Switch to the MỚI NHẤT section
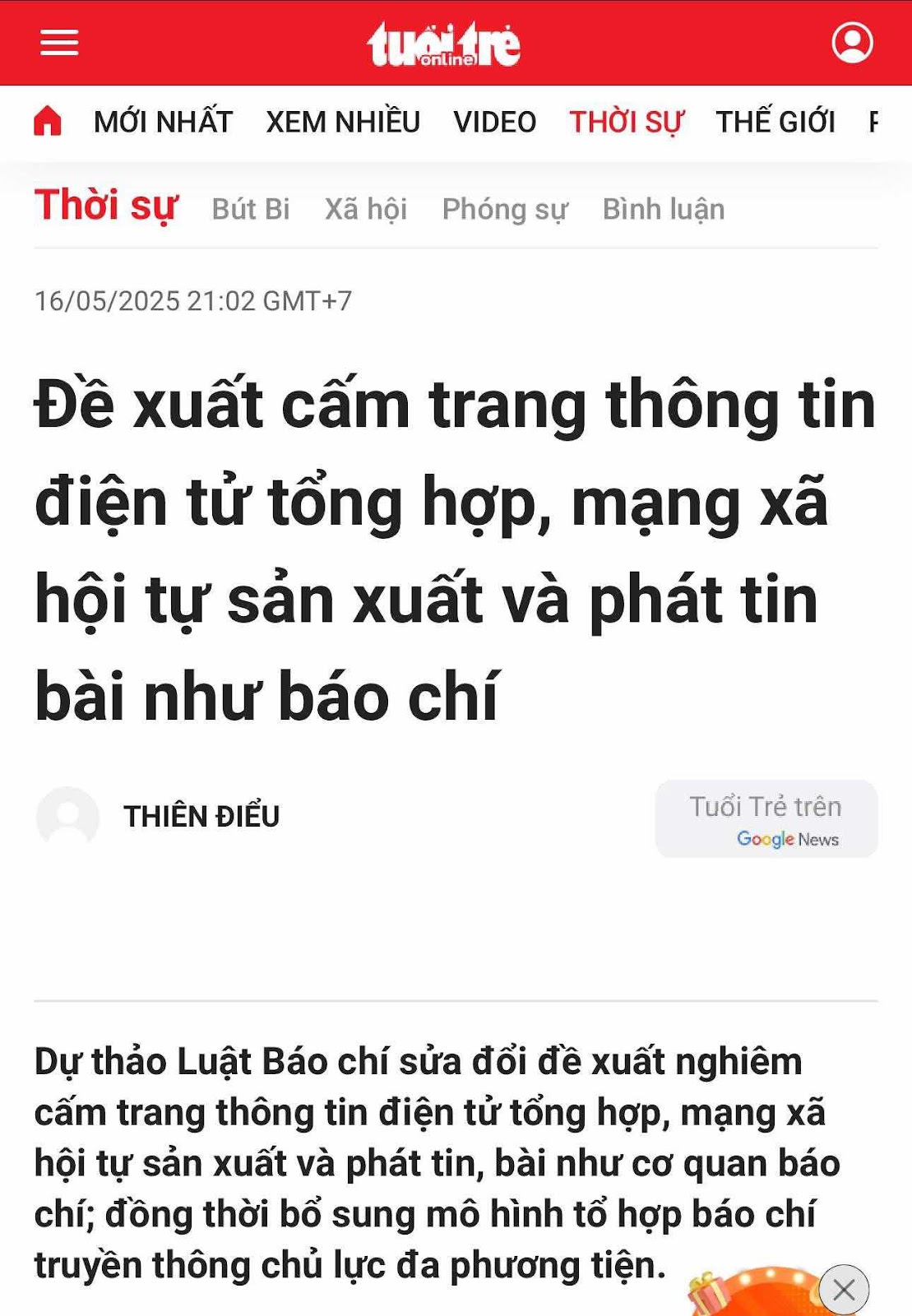Screen dimensions: 912x1316 pos(163,122)
